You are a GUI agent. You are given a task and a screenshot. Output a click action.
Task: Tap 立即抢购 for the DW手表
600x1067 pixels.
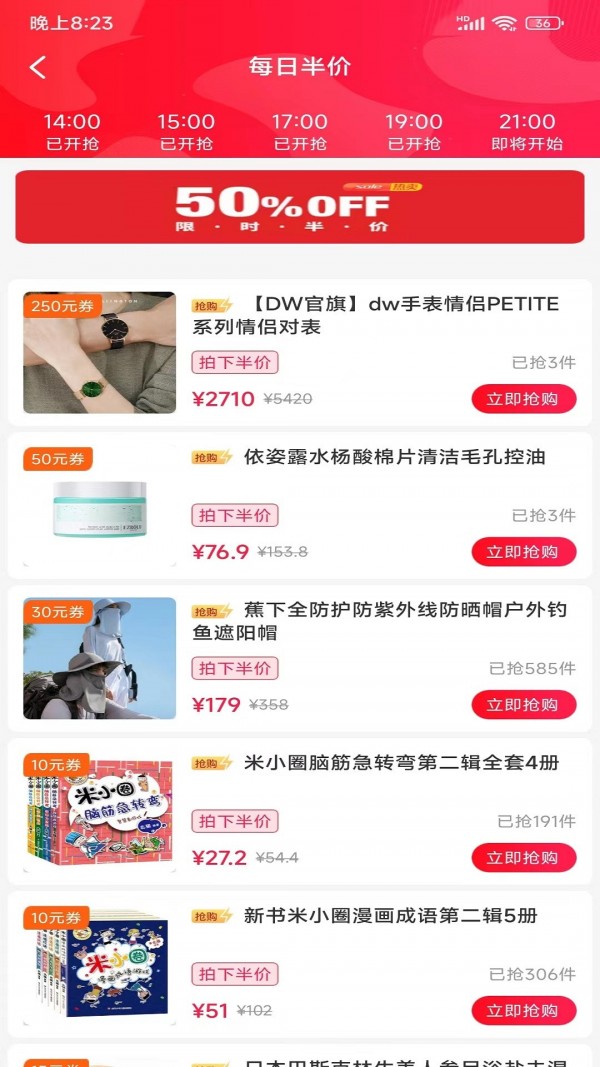(x=524, y=399)
